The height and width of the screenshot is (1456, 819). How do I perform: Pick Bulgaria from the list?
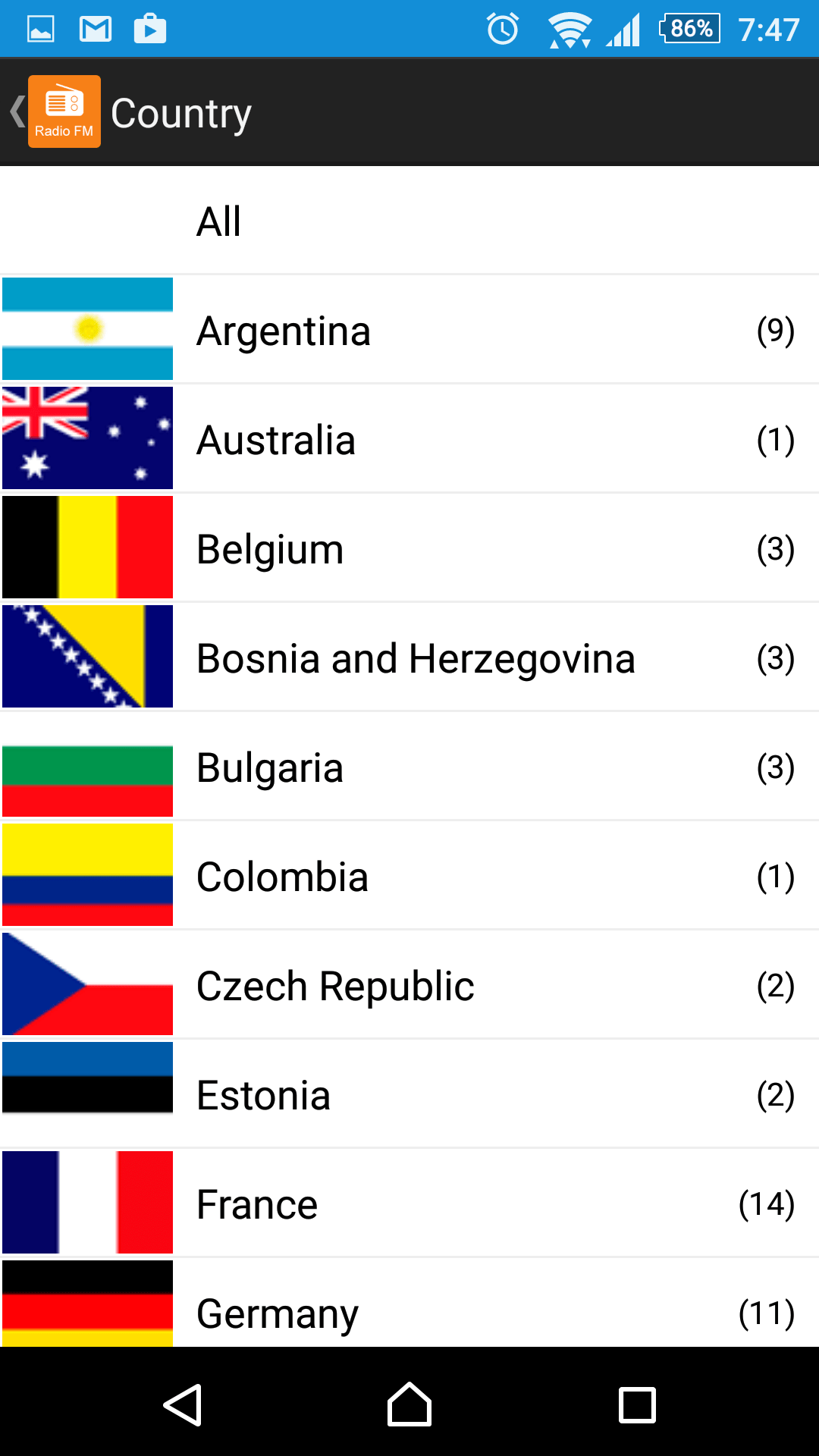409,767
